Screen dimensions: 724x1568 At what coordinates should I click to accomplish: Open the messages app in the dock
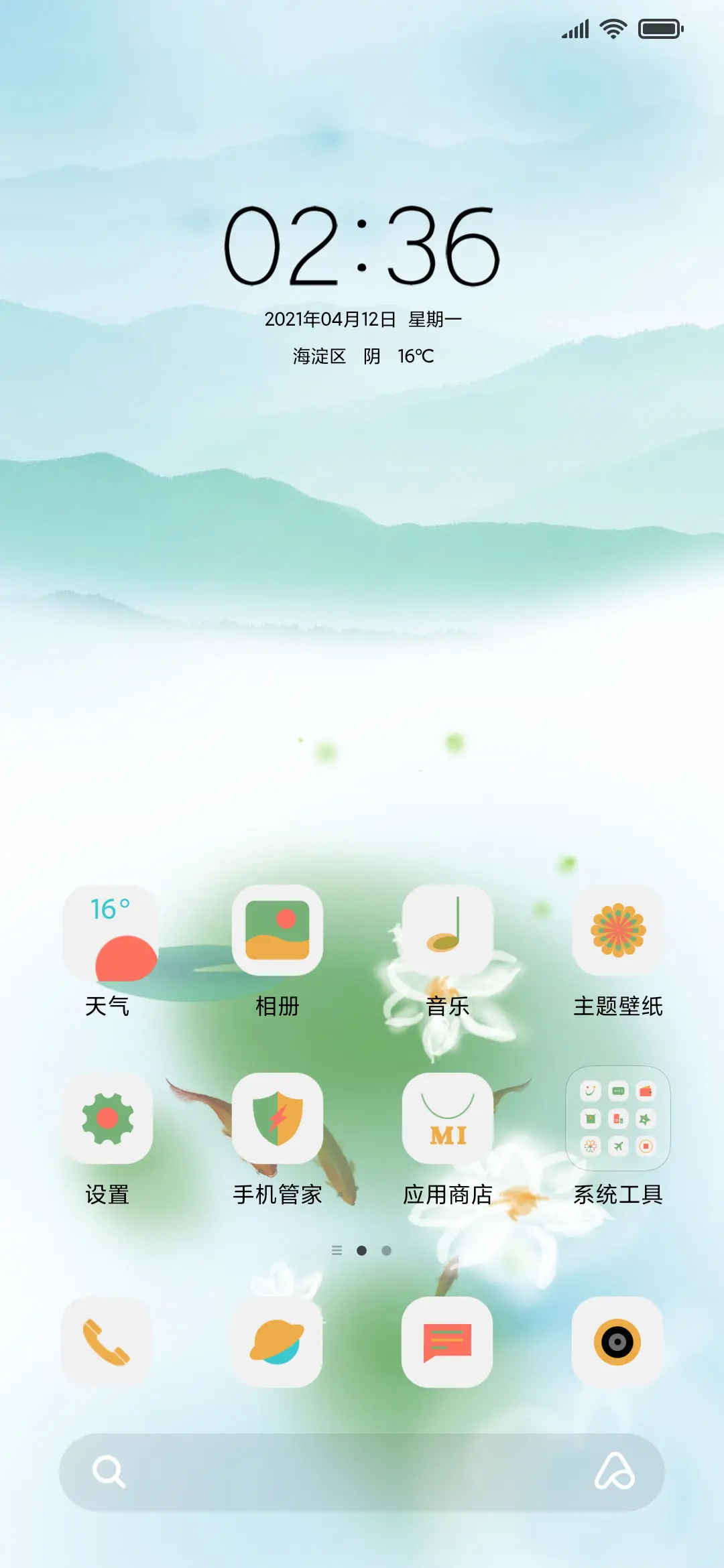pyautogui.click(x=446, y=1345)
